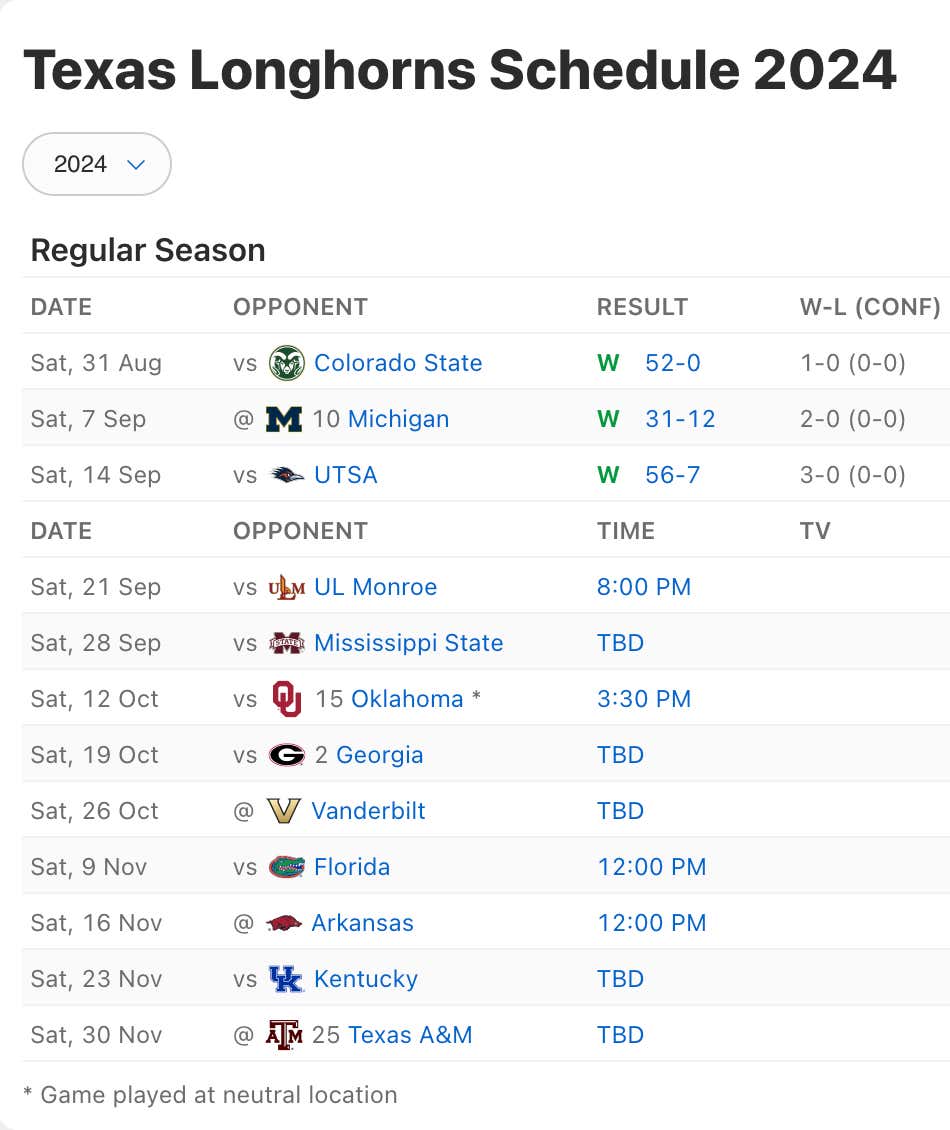The width and height of the screenshot is (950, 1130).
Task: Open the 12:00 PM Florida game link
Action: coord(651,867)
